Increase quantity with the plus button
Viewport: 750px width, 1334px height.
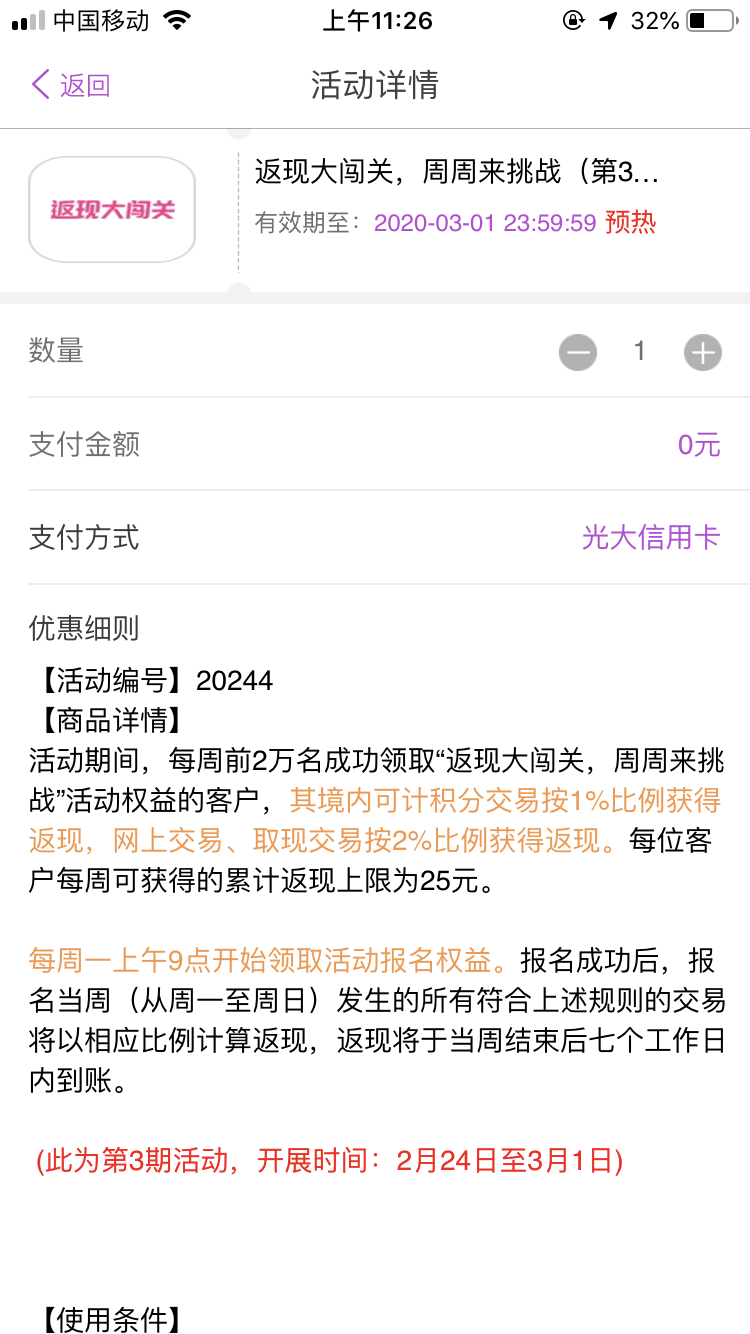[x=702, y=352]
